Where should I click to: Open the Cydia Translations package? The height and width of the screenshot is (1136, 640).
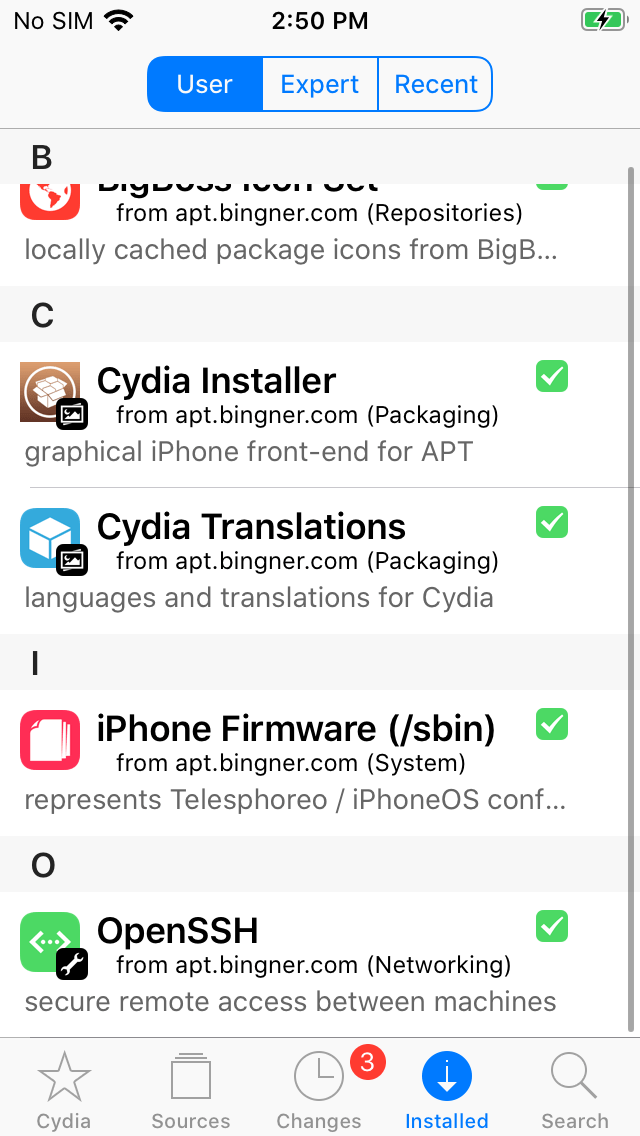click(x=320, y=561)
